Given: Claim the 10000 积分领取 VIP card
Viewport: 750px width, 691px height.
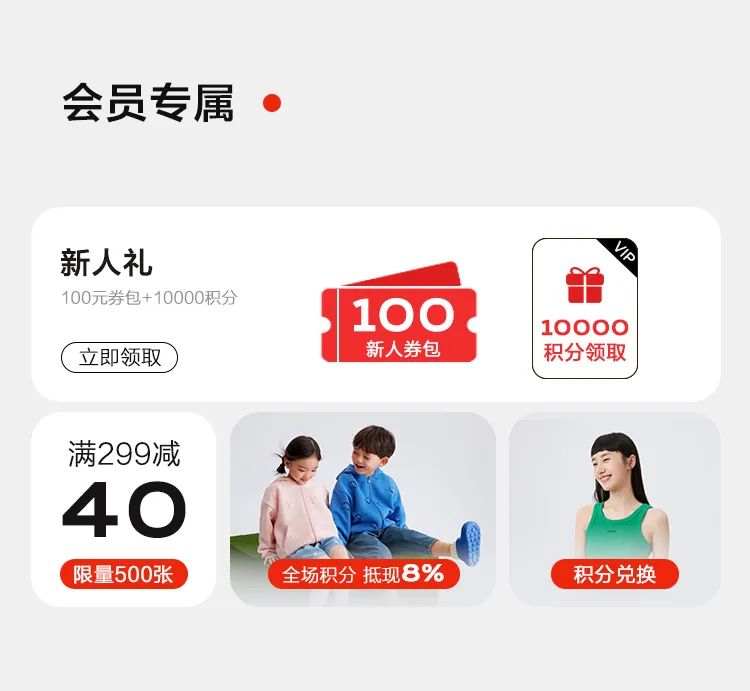Looking at the screenshot, I should [584, 309].
